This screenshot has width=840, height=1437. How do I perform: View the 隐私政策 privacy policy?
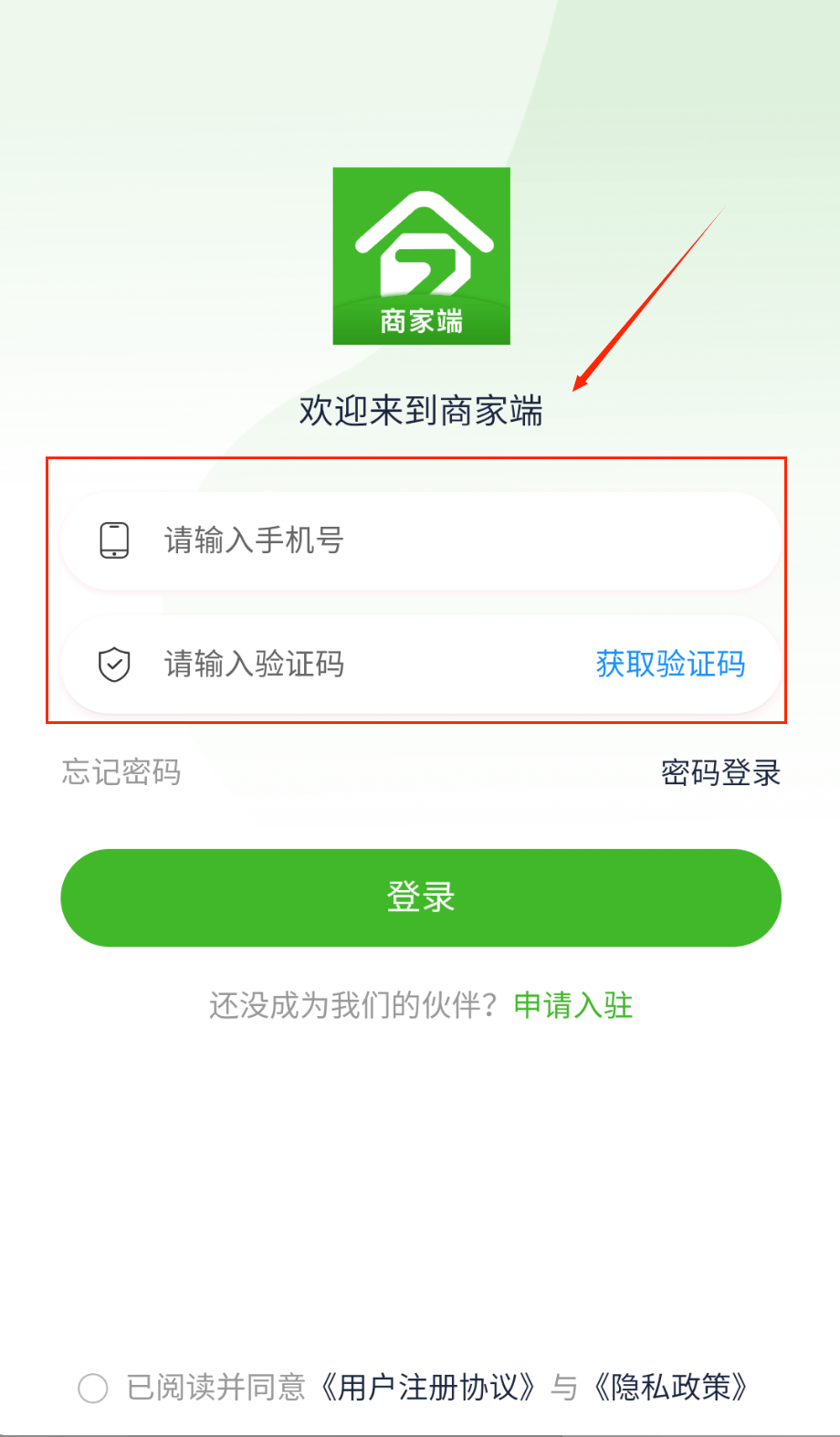671,1388
